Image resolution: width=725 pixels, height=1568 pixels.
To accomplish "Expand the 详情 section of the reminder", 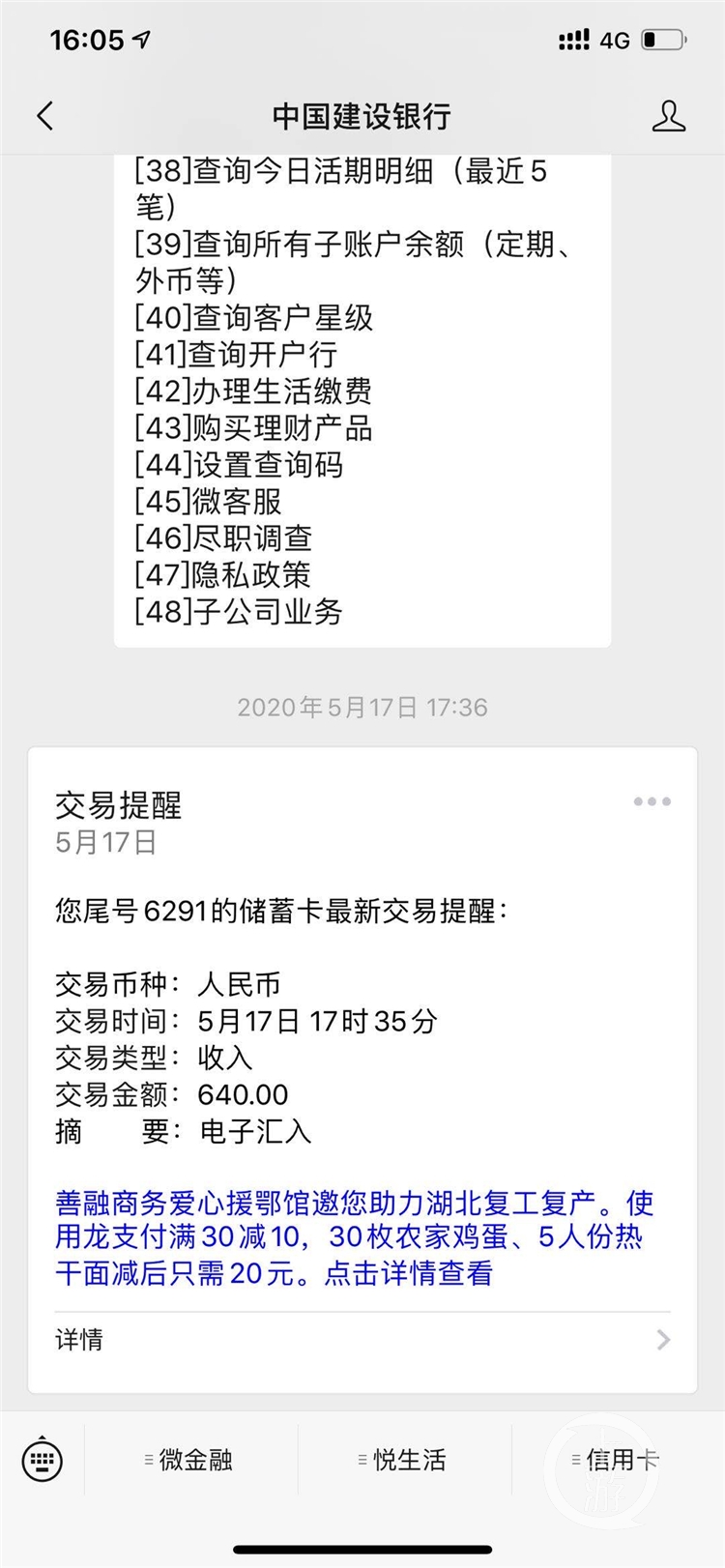I will tap(78, 1340).
